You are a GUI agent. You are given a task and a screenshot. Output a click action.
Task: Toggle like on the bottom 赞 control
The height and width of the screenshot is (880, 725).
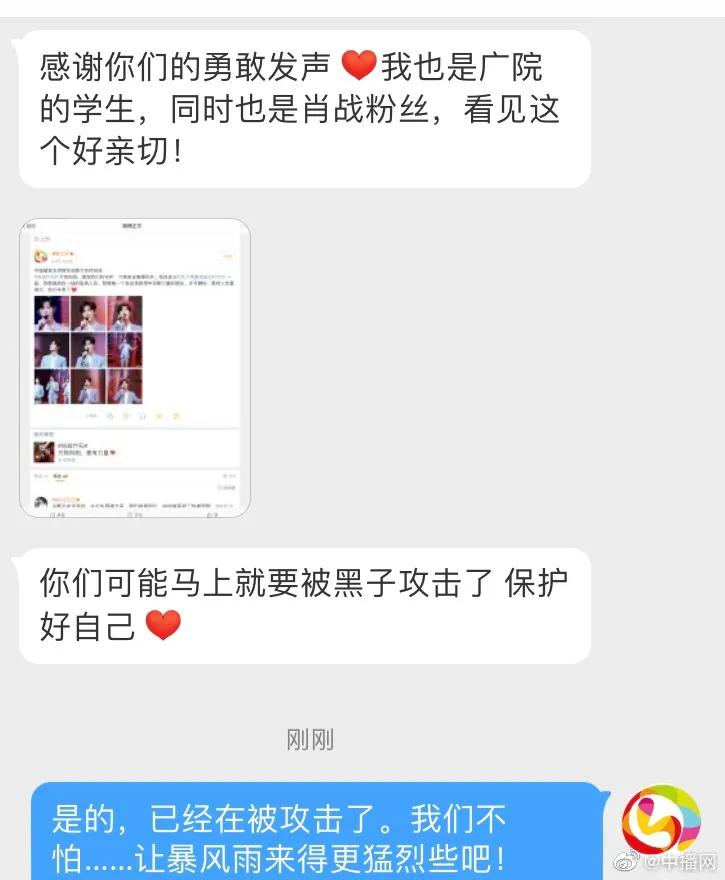click(211, 513)
